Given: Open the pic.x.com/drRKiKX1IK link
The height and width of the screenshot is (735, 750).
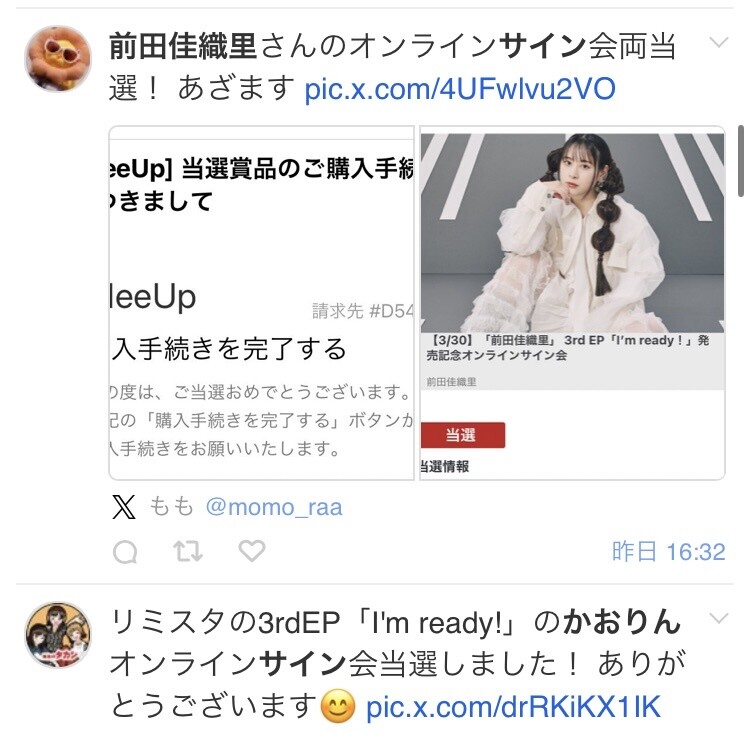Looking at the screenshot, I should (513, 707).
